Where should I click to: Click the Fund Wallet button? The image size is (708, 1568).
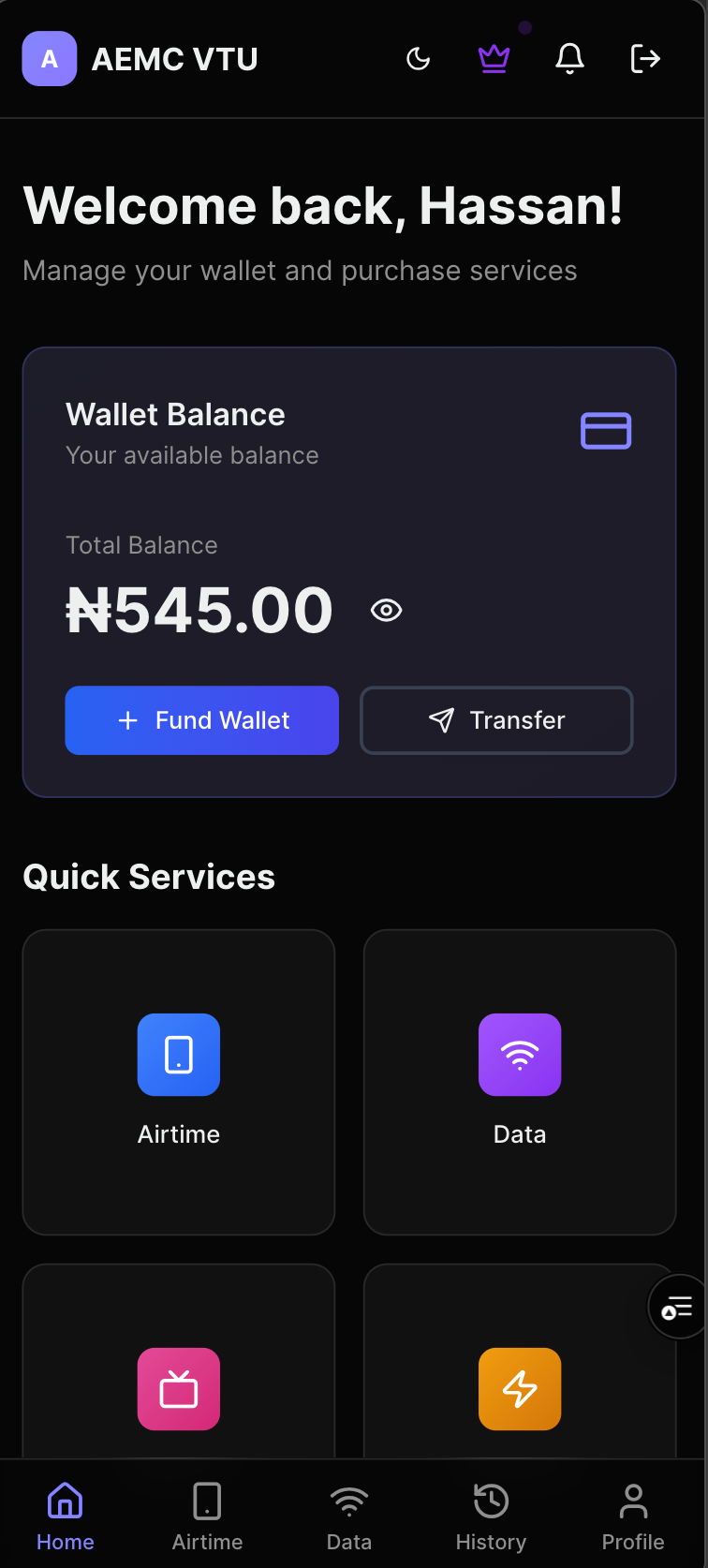[x=201, y=720]
